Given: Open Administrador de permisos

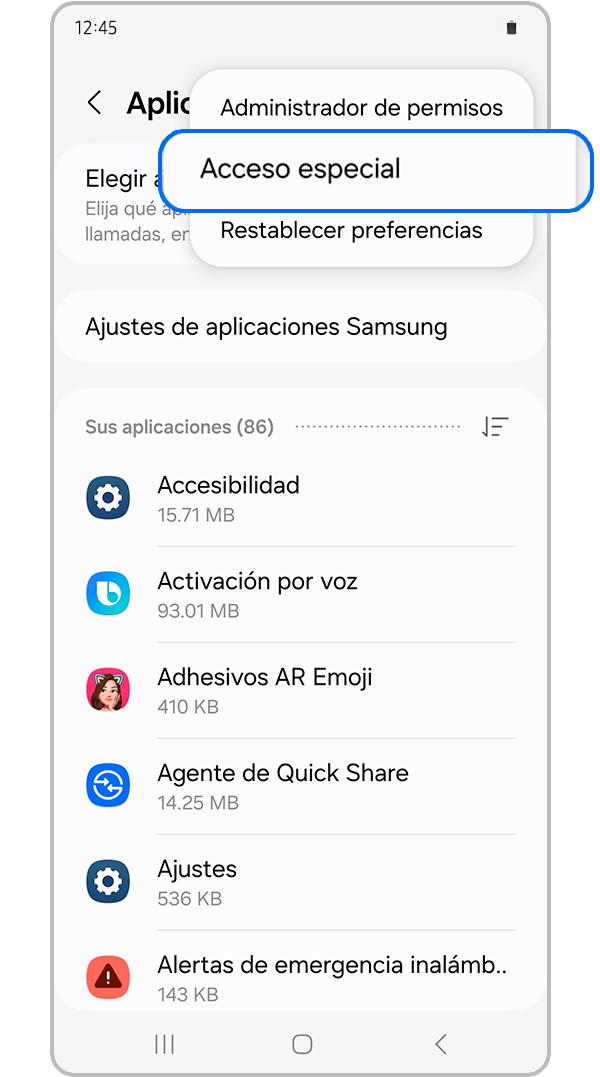Looking at the screenshot, I should coord(361,108).
